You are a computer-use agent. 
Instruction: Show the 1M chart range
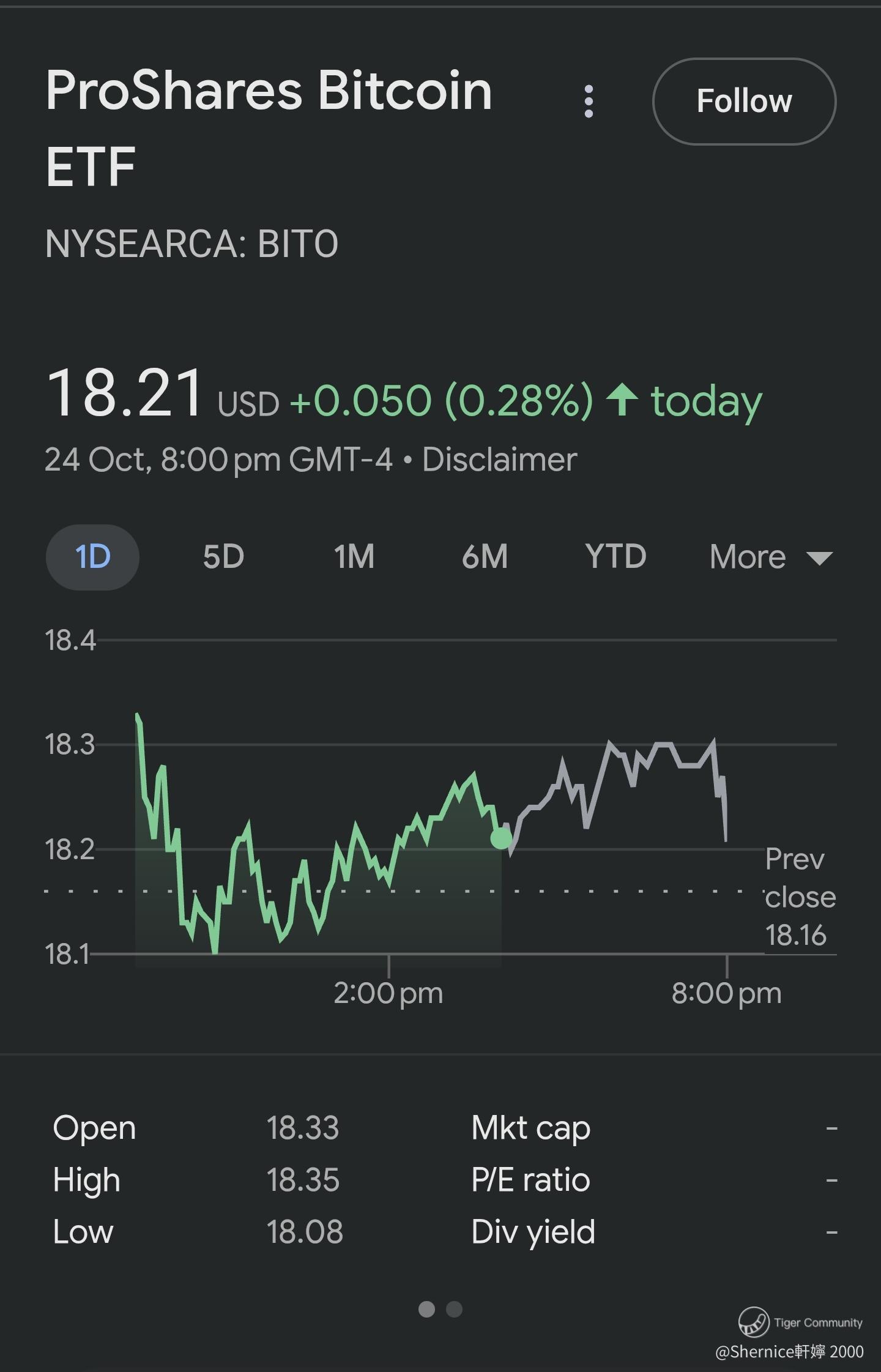tap(354, 557)
